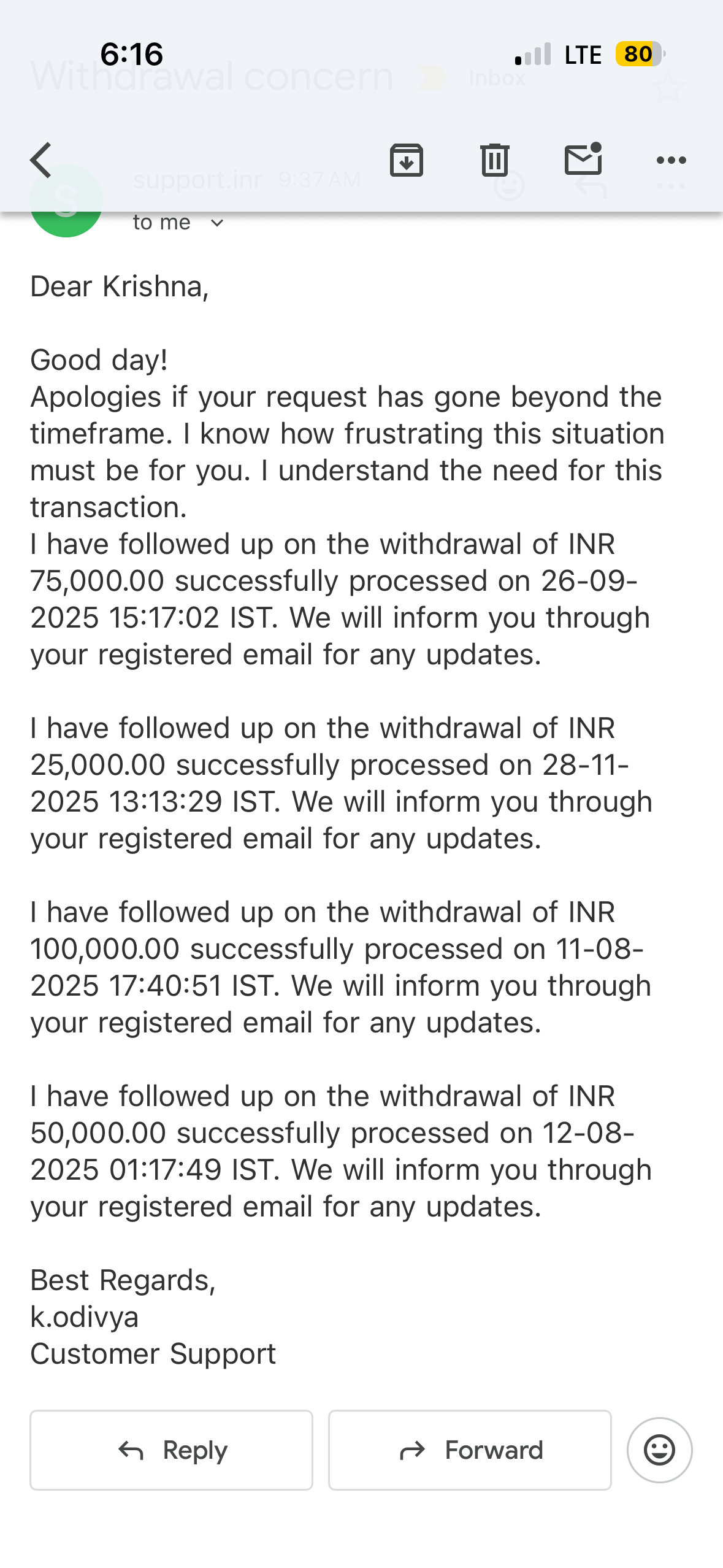Mark this email as unread
The height and width of the screenshot is (1568, 723).
tap(583, 159)
